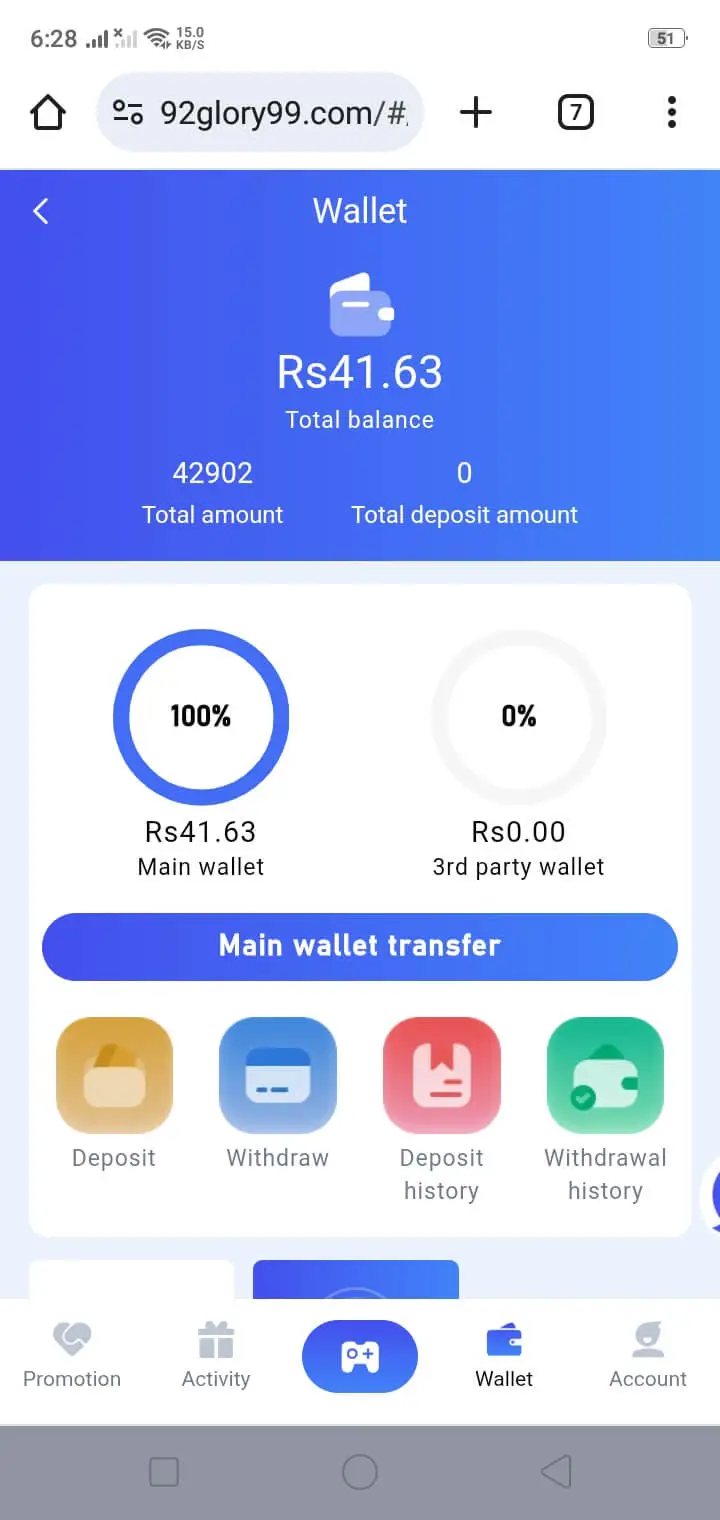Tap the Main wallet transfer button
720x1520 pixels.
click(360, 946)
